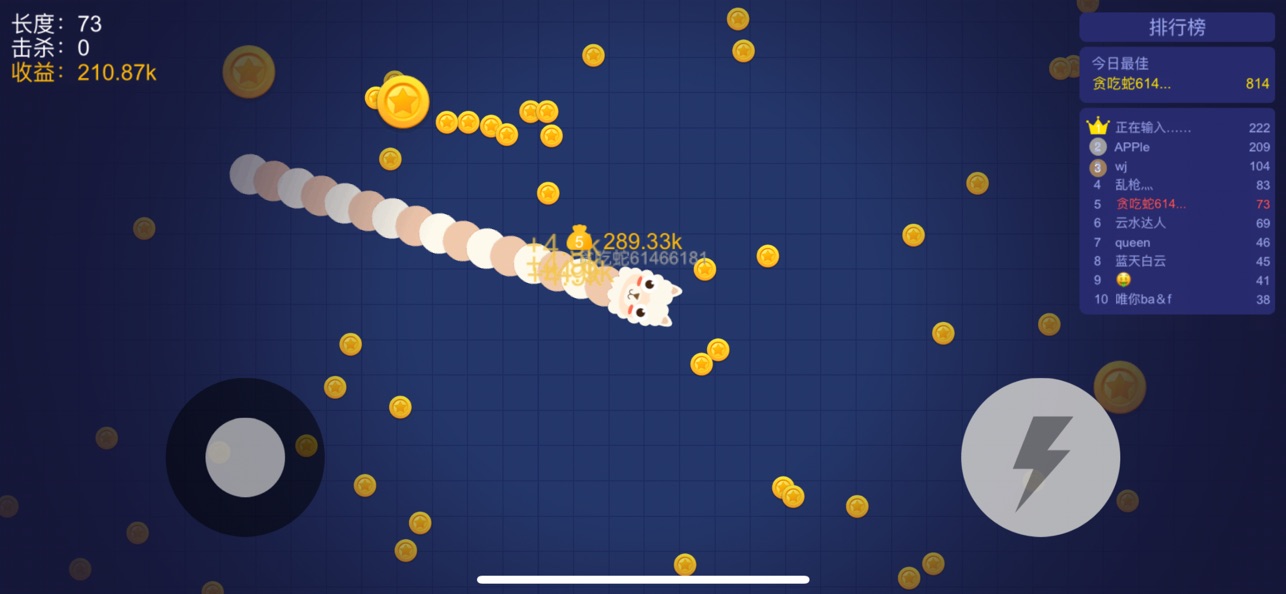Tap the lightning speed boost button
1286x594 pixels.
point(1040,457)
